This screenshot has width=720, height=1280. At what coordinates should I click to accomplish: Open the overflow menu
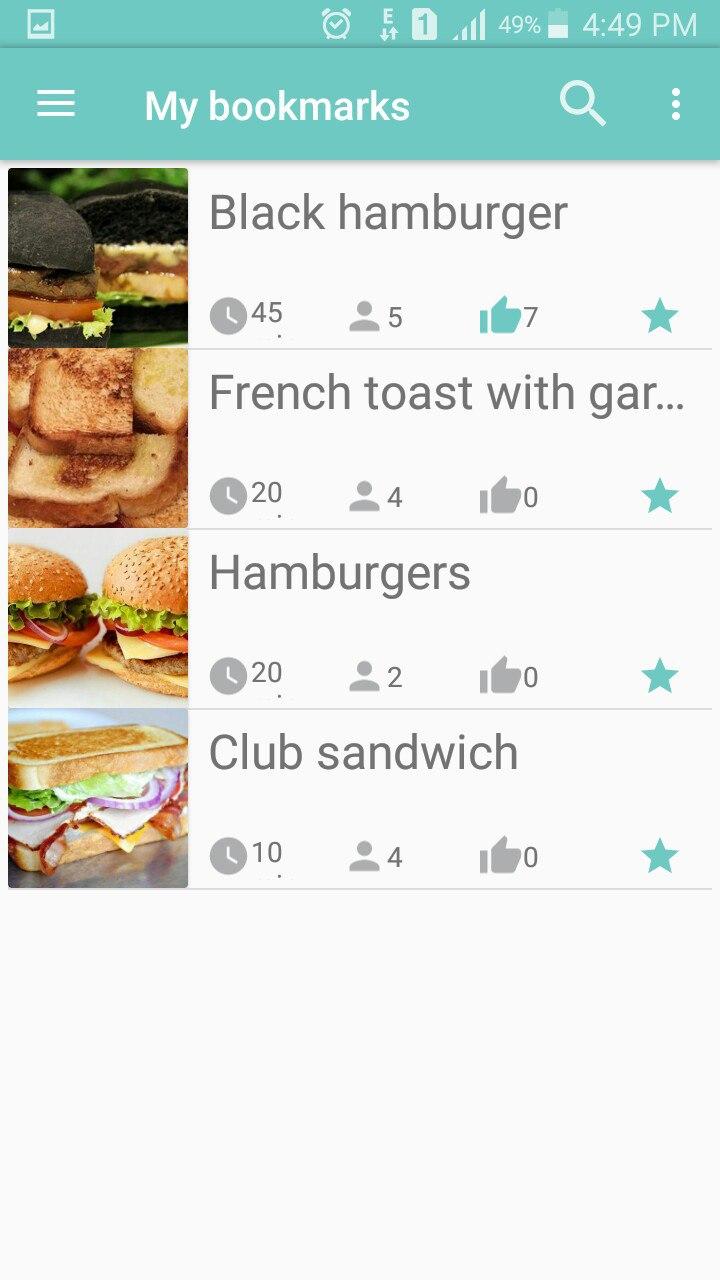(676, 104)
